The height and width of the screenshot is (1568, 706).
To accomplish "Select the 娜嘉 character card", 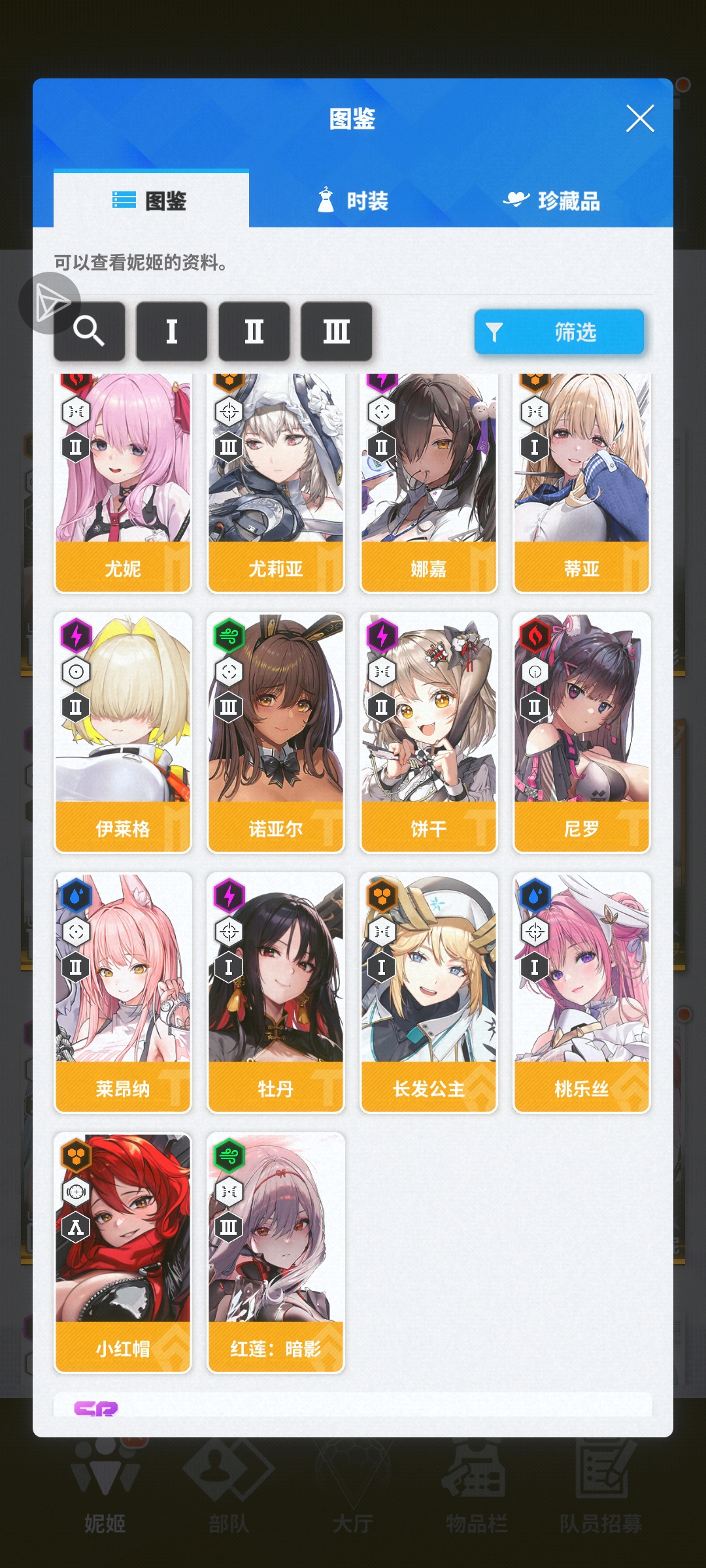I will coord(429,483).
